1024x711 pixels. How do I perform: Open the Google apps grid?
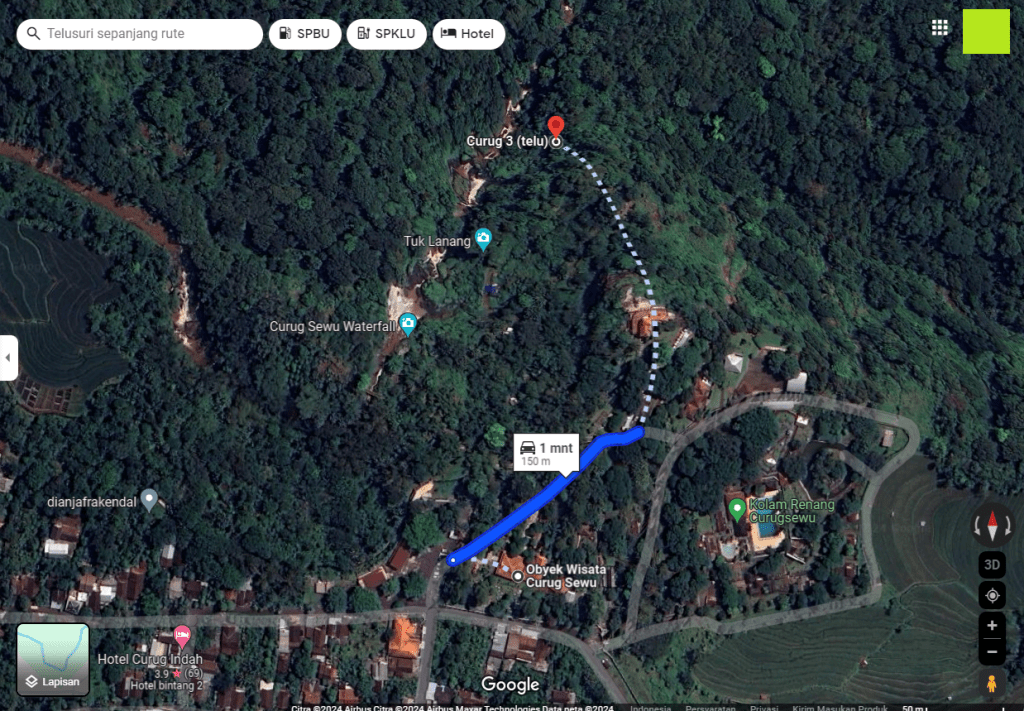(x=940, y=28)
